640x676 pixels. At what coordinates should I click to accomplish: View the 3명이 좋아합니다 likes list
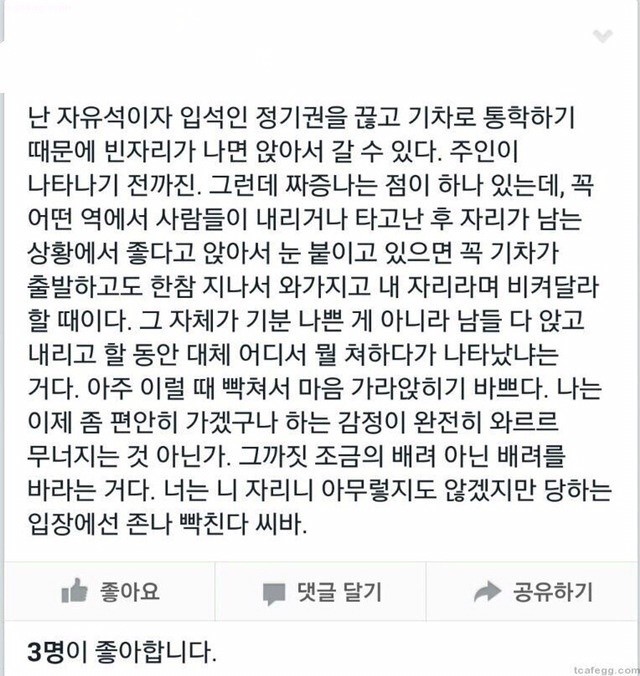[x=120, y=653]
